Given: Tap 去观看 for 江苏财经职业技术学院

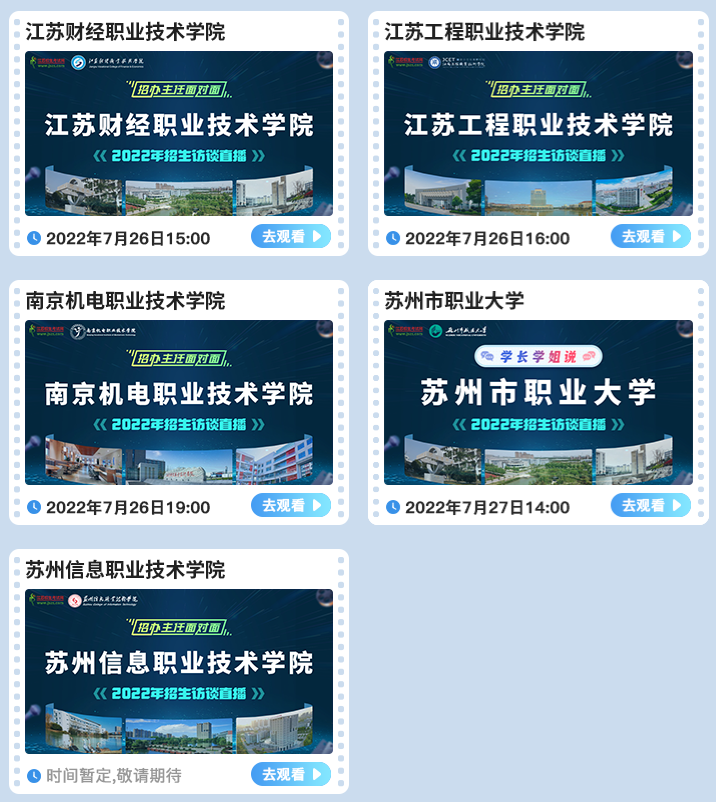Looking at the screenshot, I should click(291, 237).
